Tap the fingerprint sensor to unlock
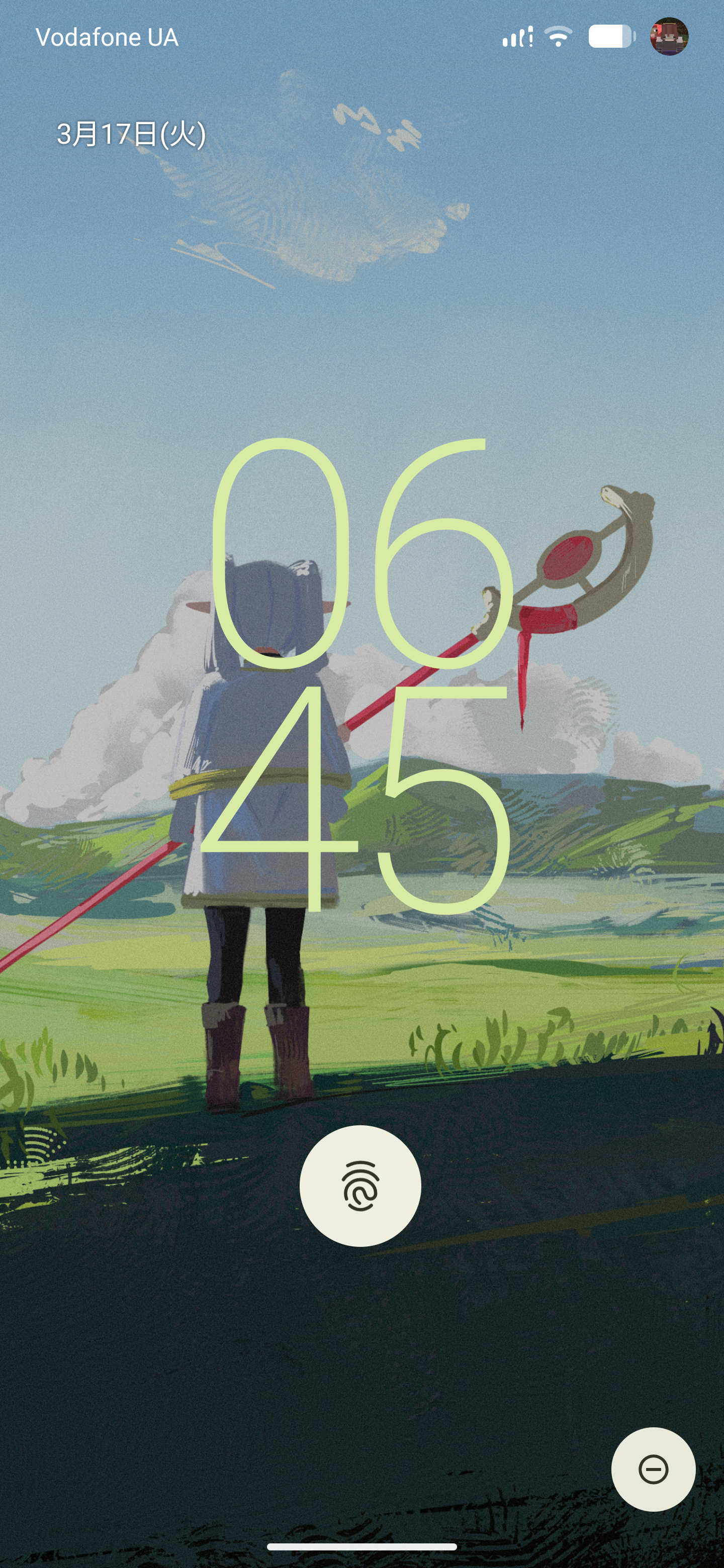 tap(360, 1186)
